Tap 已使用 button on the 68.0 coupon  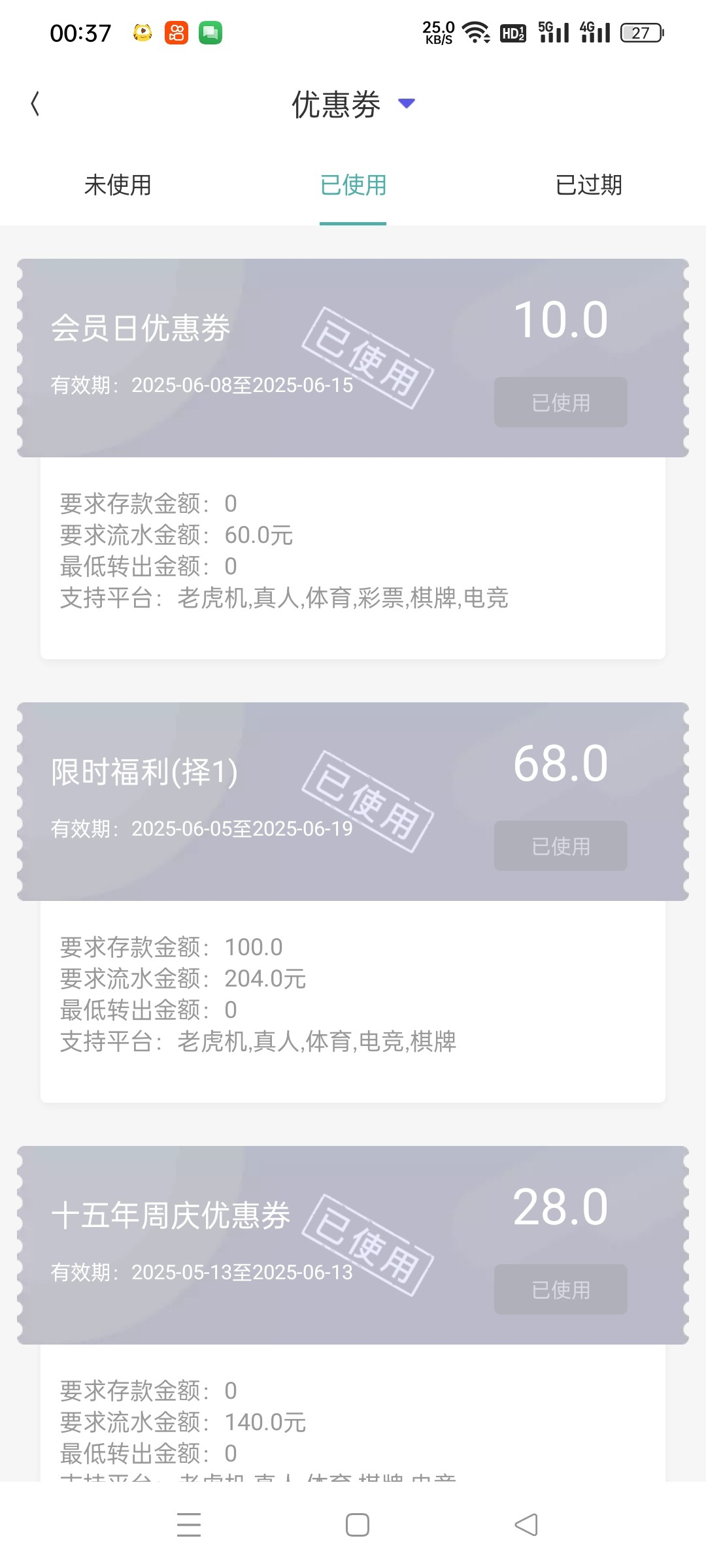pos(560,846)
